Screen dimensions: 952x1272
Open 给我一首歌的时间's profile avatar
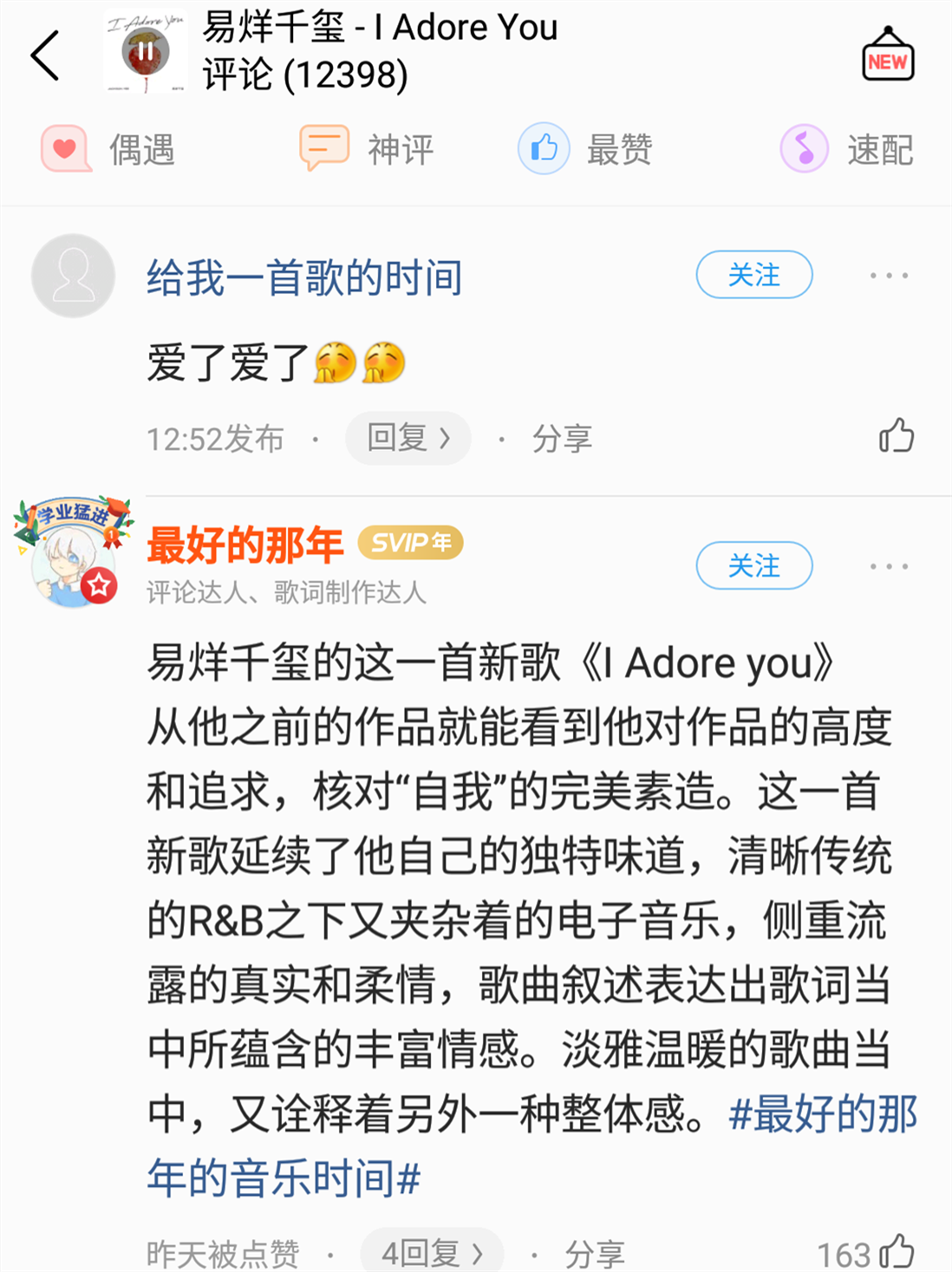pyautogui.click(x=74, y=276)
